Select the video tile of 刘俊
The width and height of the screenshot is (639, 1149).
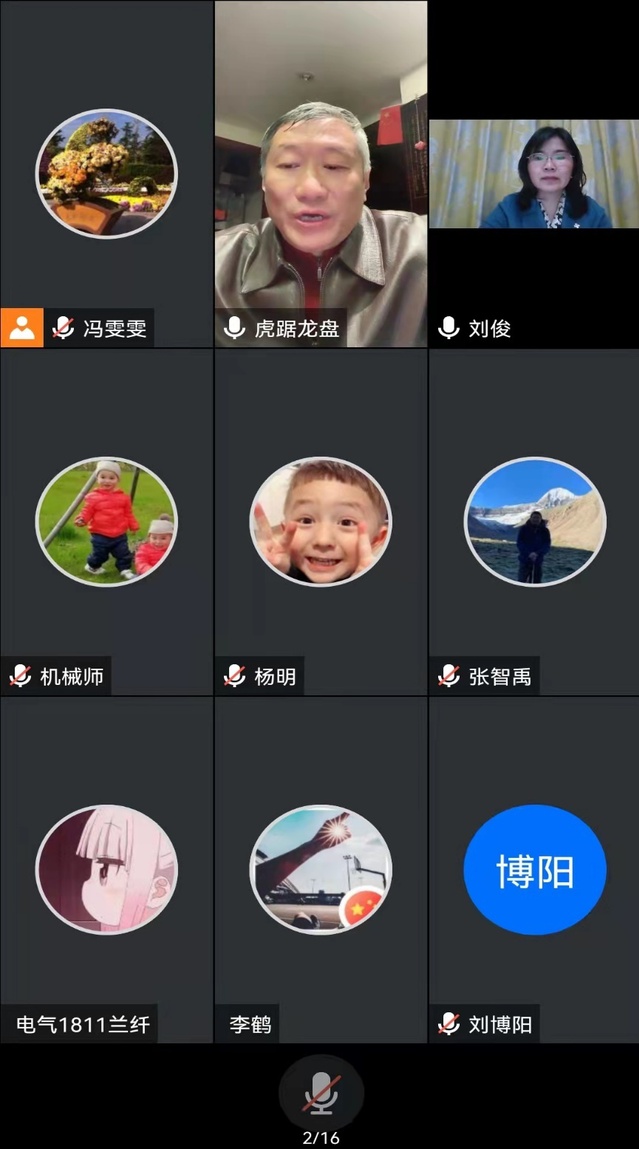click(534, 174)
